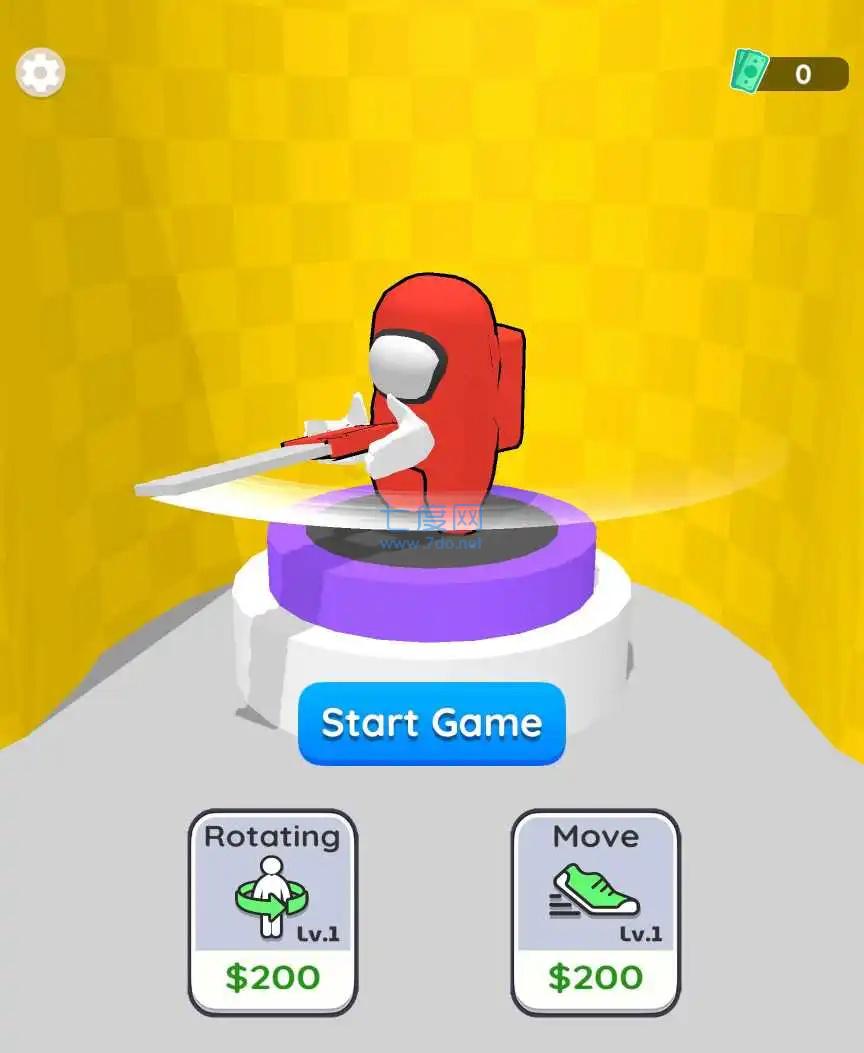Purchase the Move upgrade for $200
Viewport: 864px width, 1053px height.
coord(595,912)
